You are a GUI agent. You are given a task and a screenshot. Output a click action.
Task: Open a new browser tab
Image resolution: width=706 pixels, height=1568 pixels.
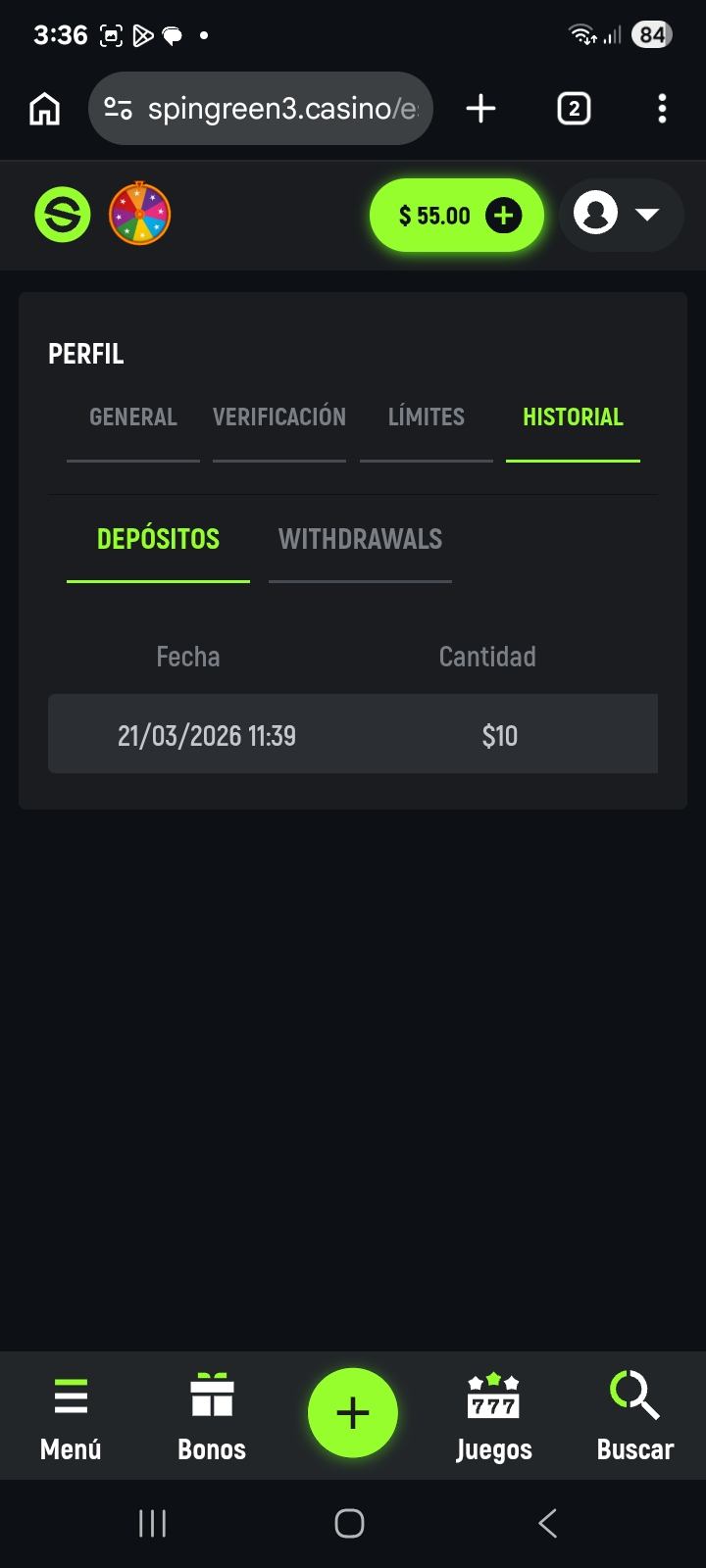click(480, 109)
